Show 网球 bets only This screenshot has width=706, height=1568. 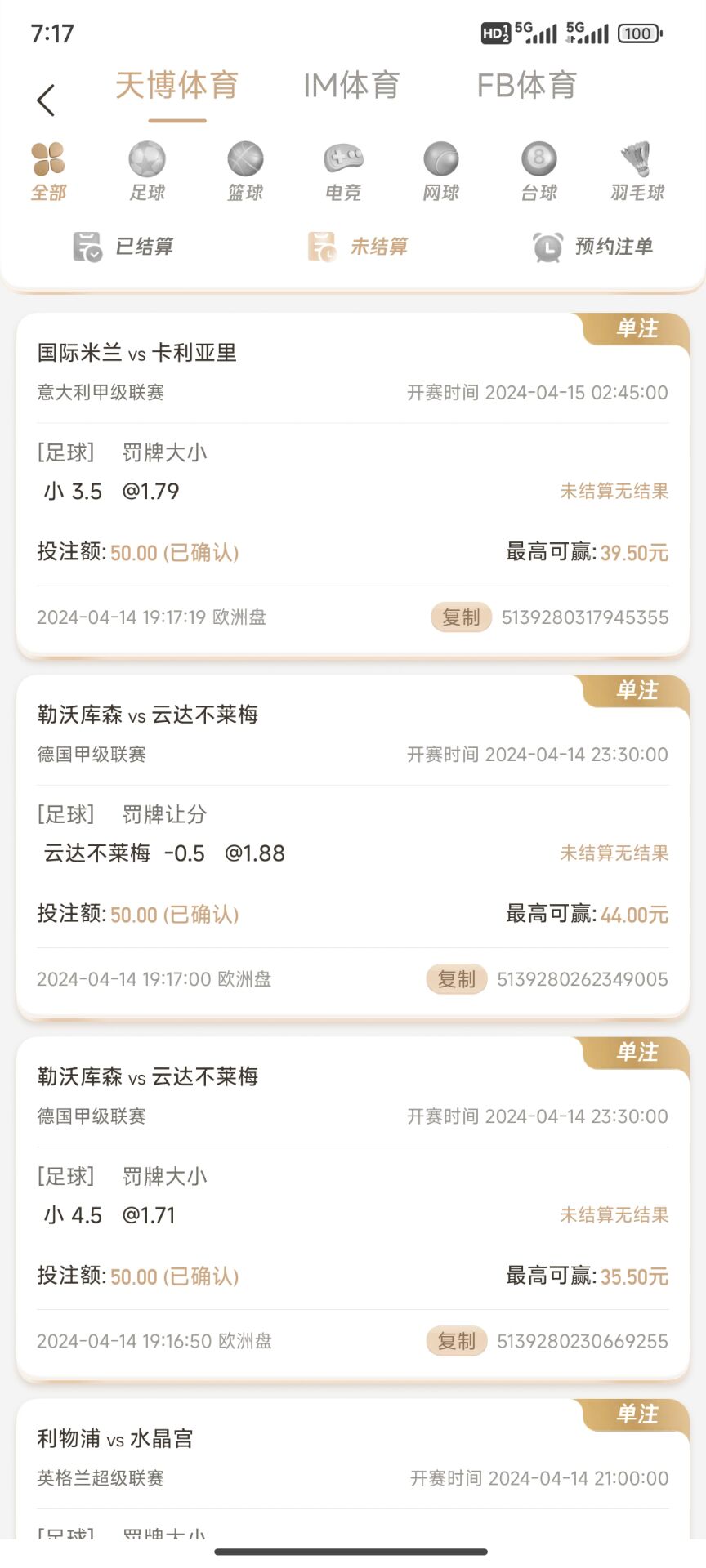[x=441, y=171]
